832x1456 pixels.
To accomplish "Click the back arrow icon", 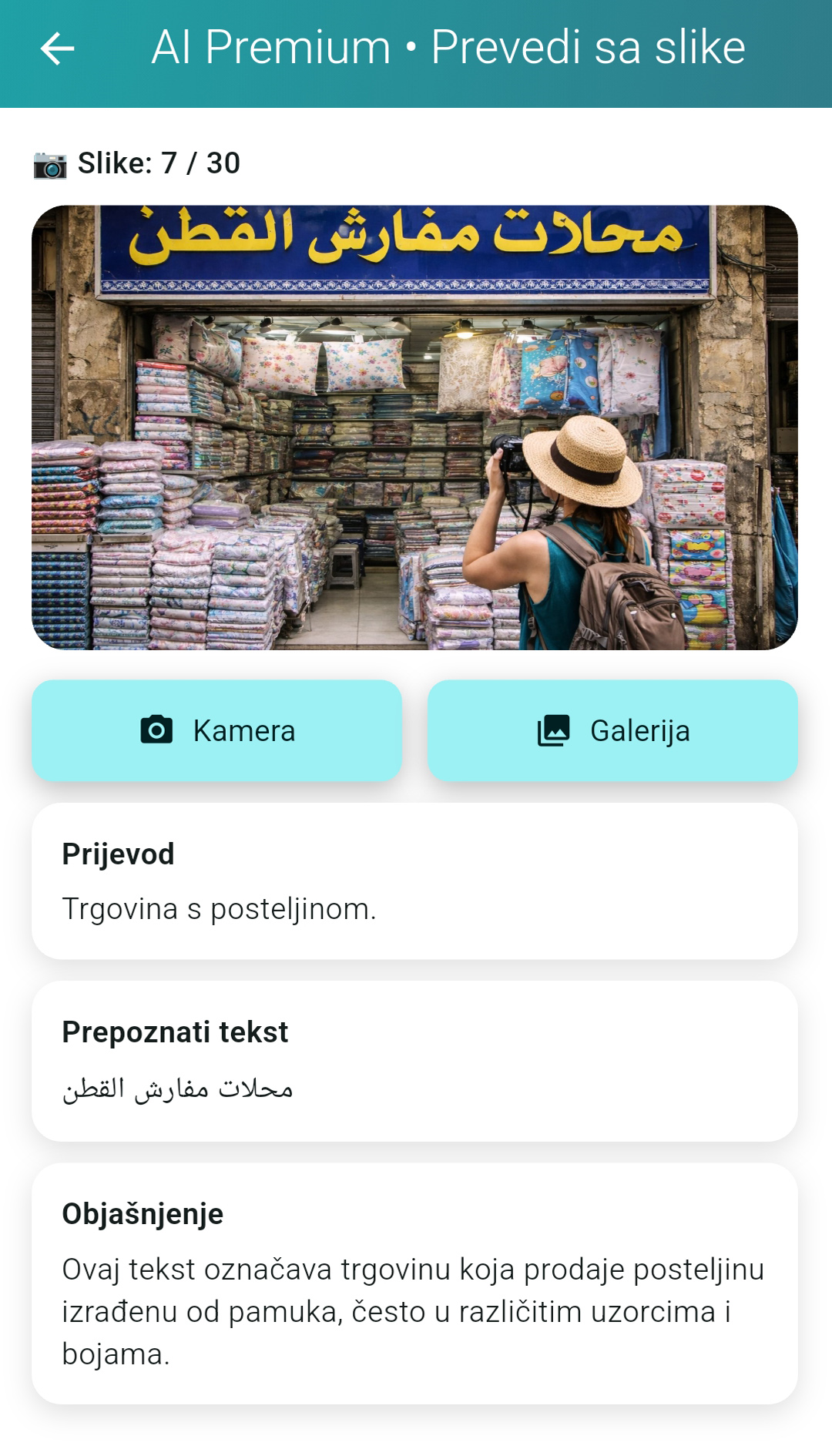I will [x=55, y=48].
